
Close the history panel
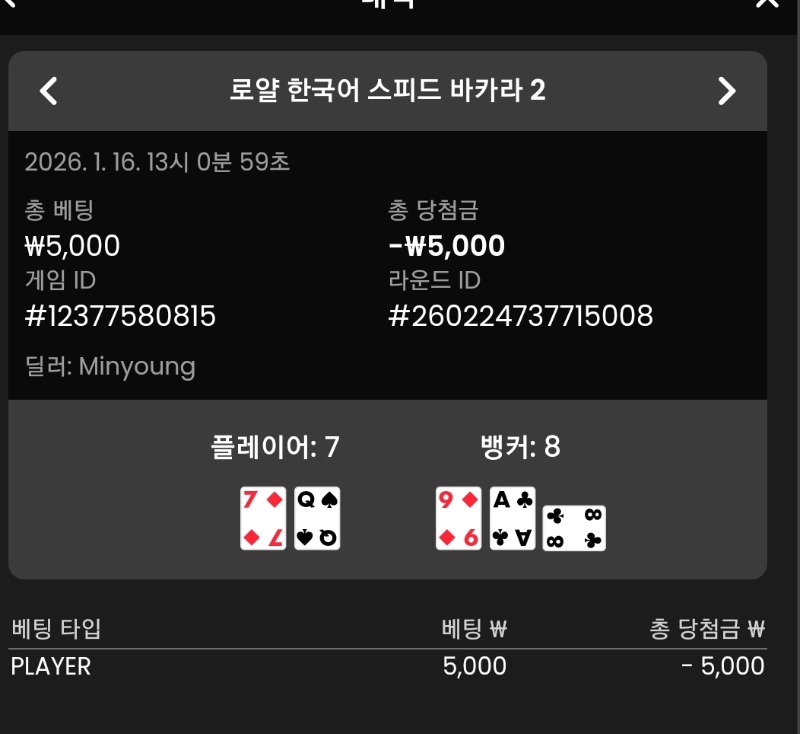[x=766, y=3]
